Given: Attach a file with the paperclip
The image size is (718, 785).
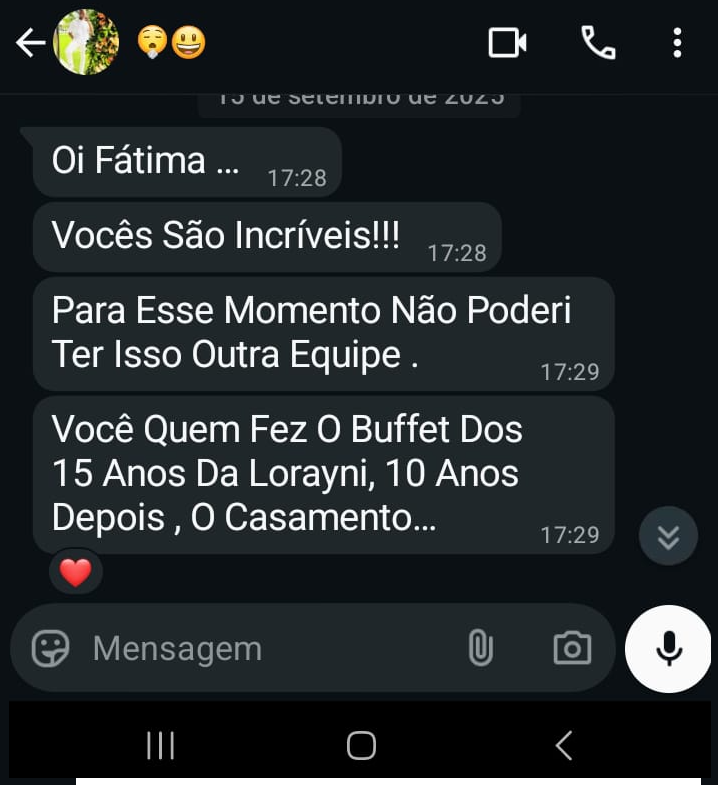Looking at the screenshot, I should 480,649.
